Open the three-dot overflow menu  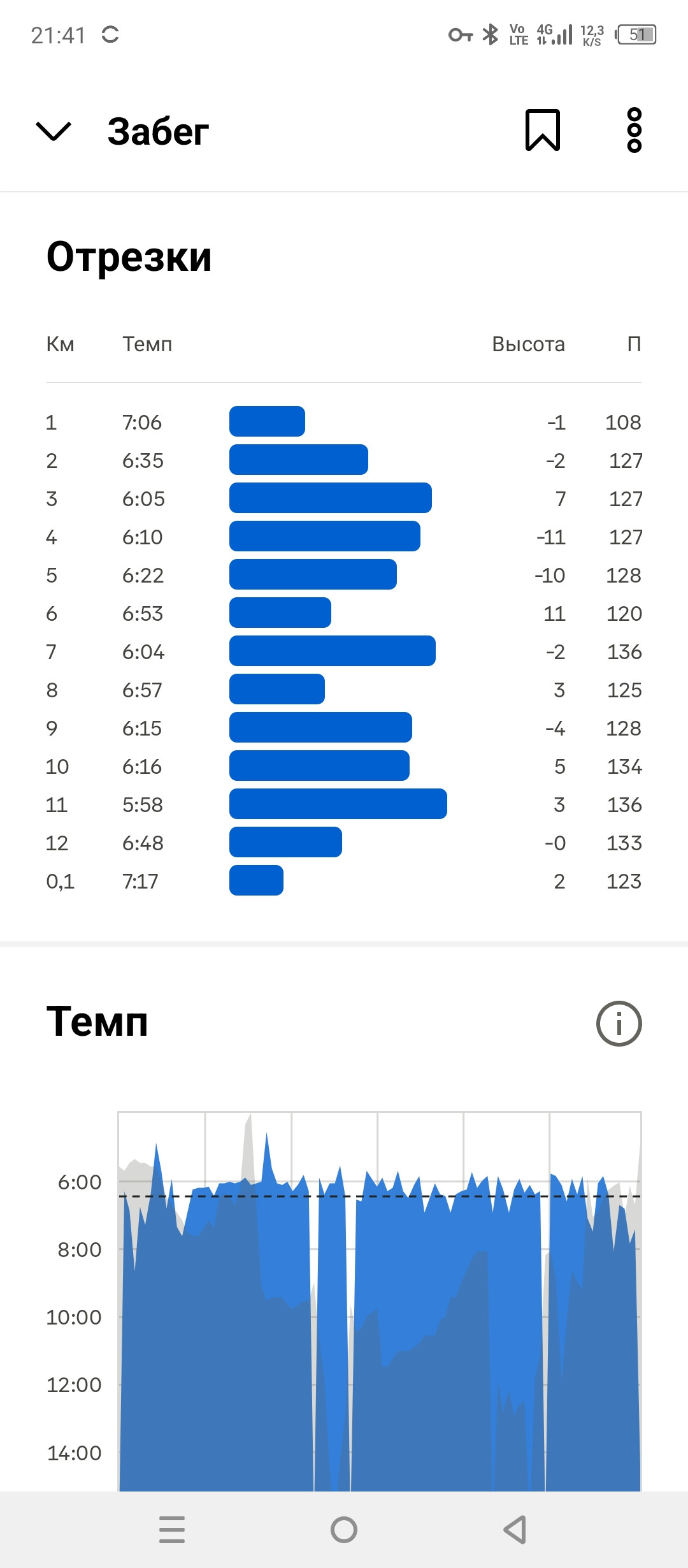(634, 130)
